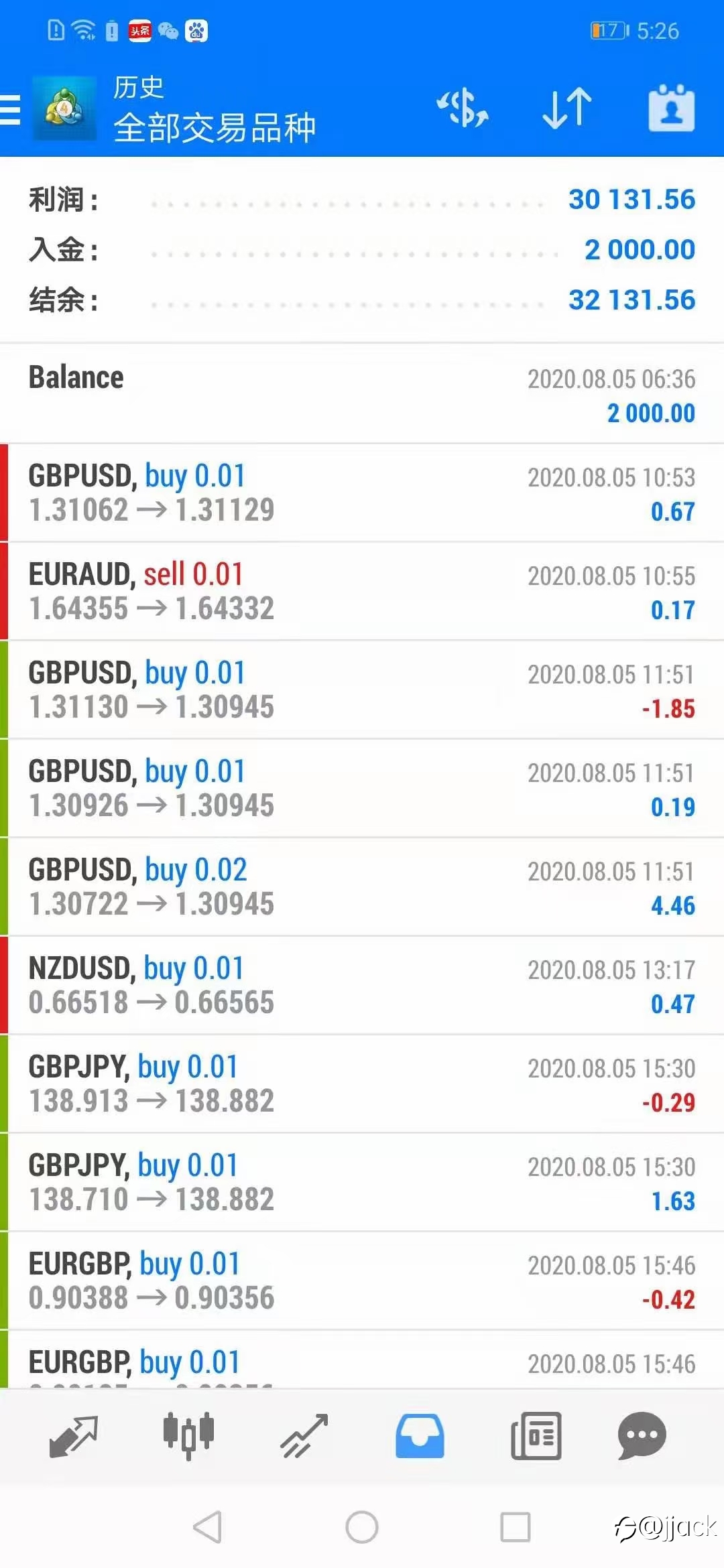The image size is (724, 1568).
Task: Open the Balance 2 000.00 deposit entry
Action: (362, 395)
